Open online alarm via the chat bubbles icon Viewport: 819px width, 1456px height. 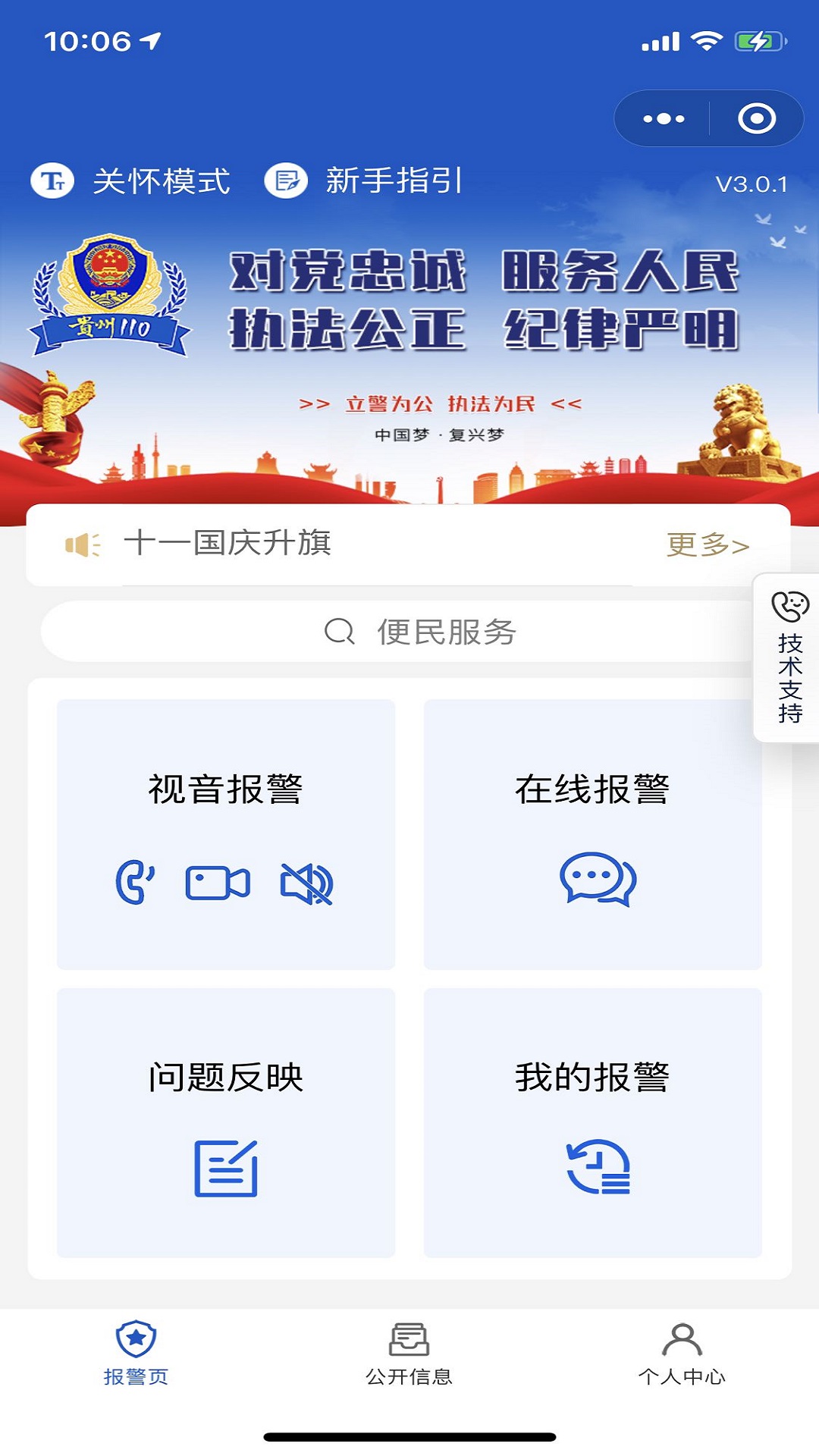coord(599,880)
